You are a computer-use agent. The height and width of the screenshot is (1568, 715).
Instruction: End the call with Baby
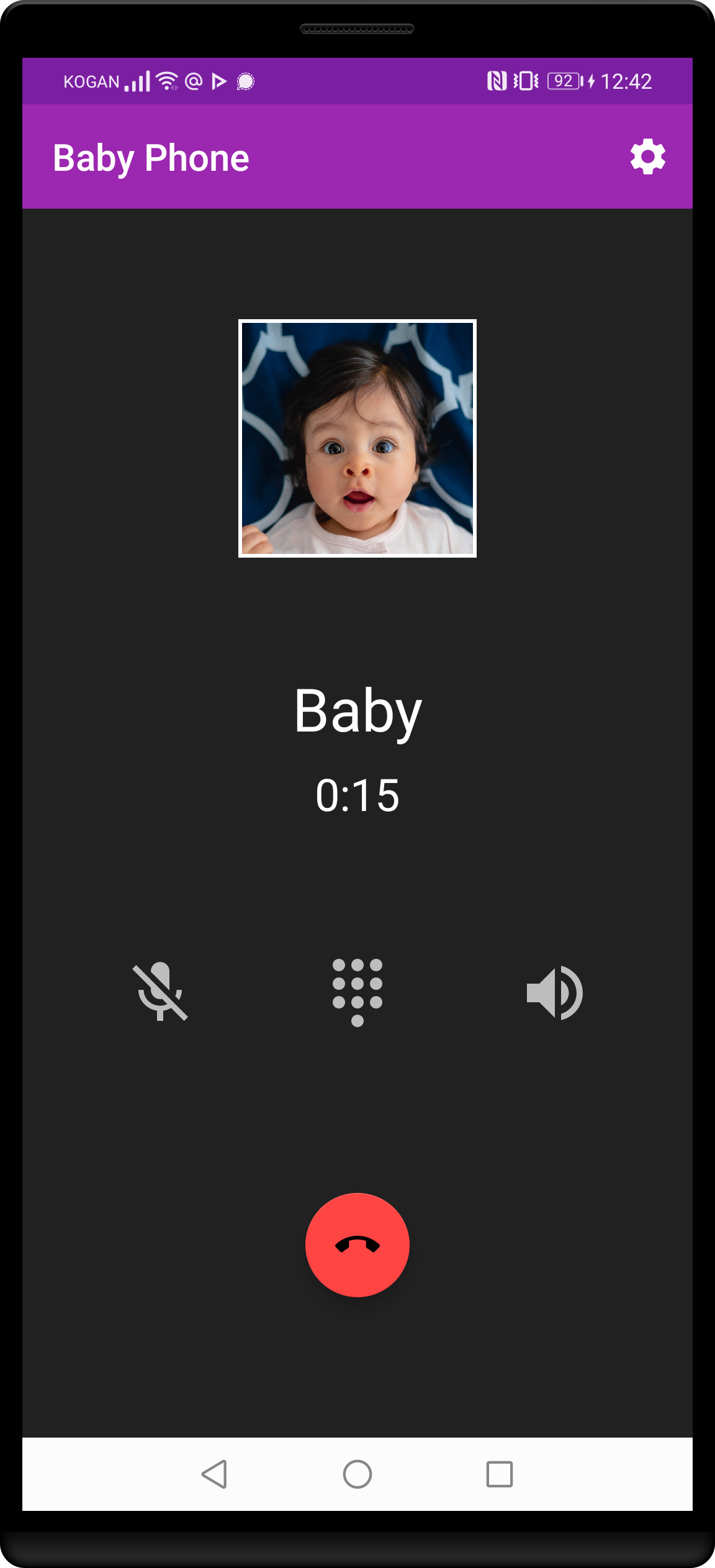tap(357, 1244)
